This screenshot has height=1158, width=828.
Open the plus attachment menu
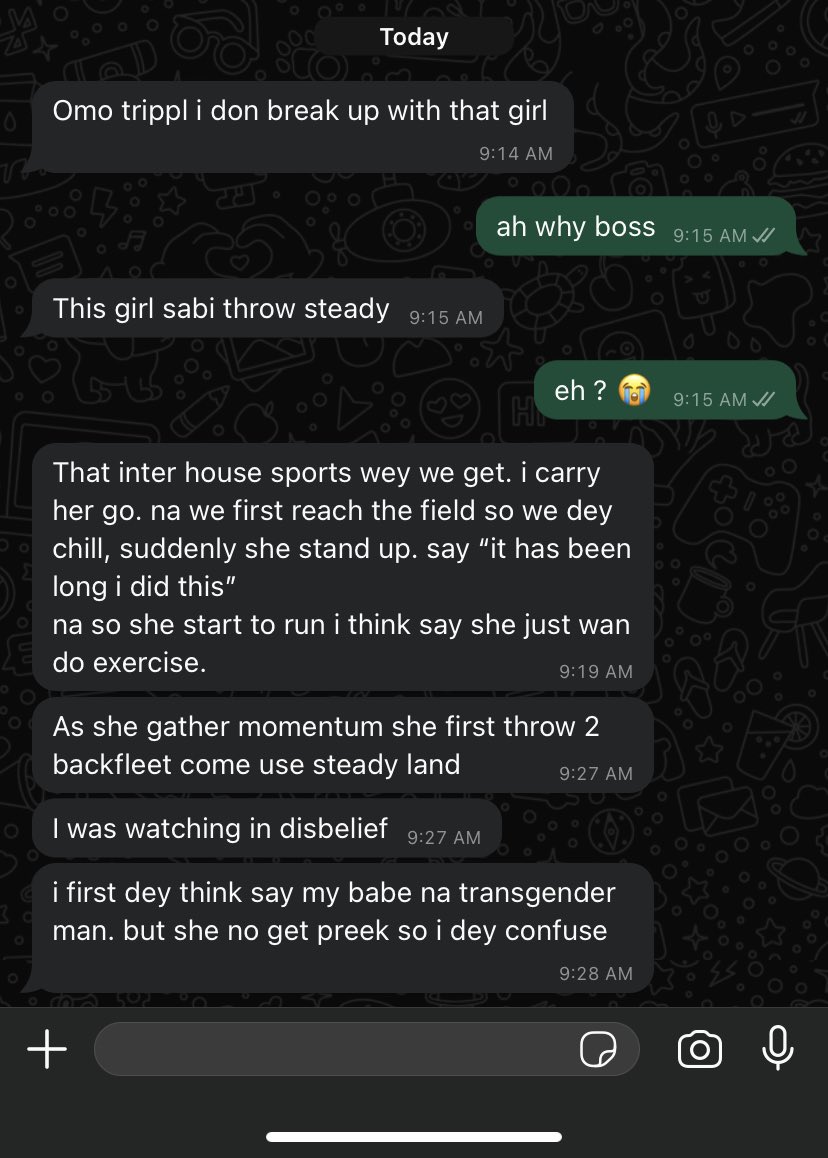click(47, 1049)
